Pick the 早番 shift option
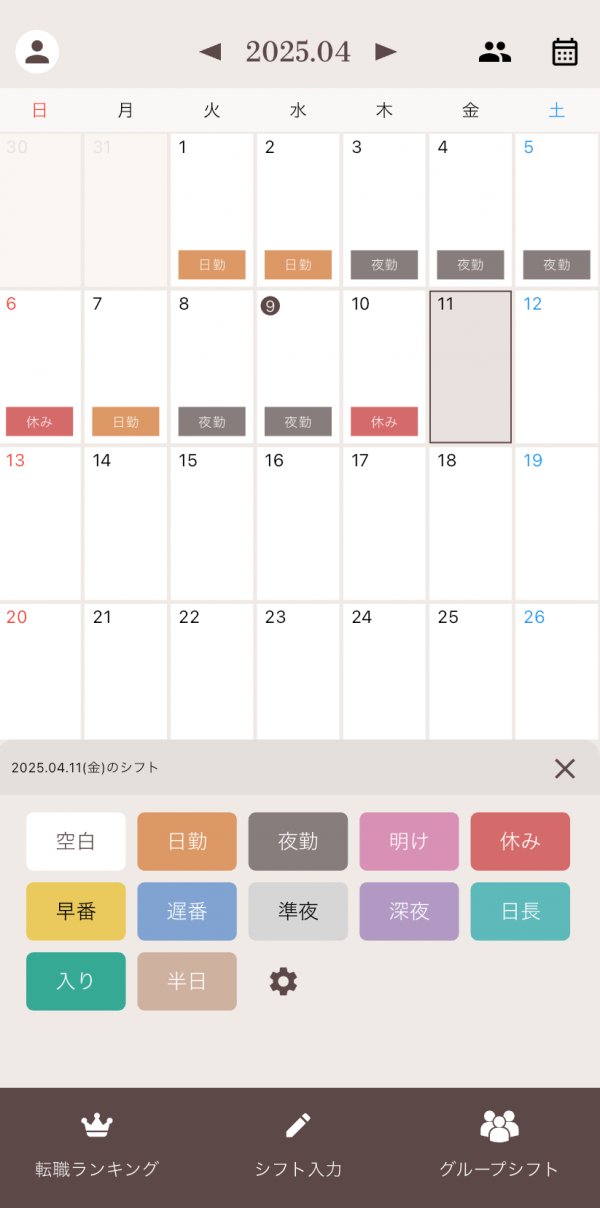 [x=76, y=911]
